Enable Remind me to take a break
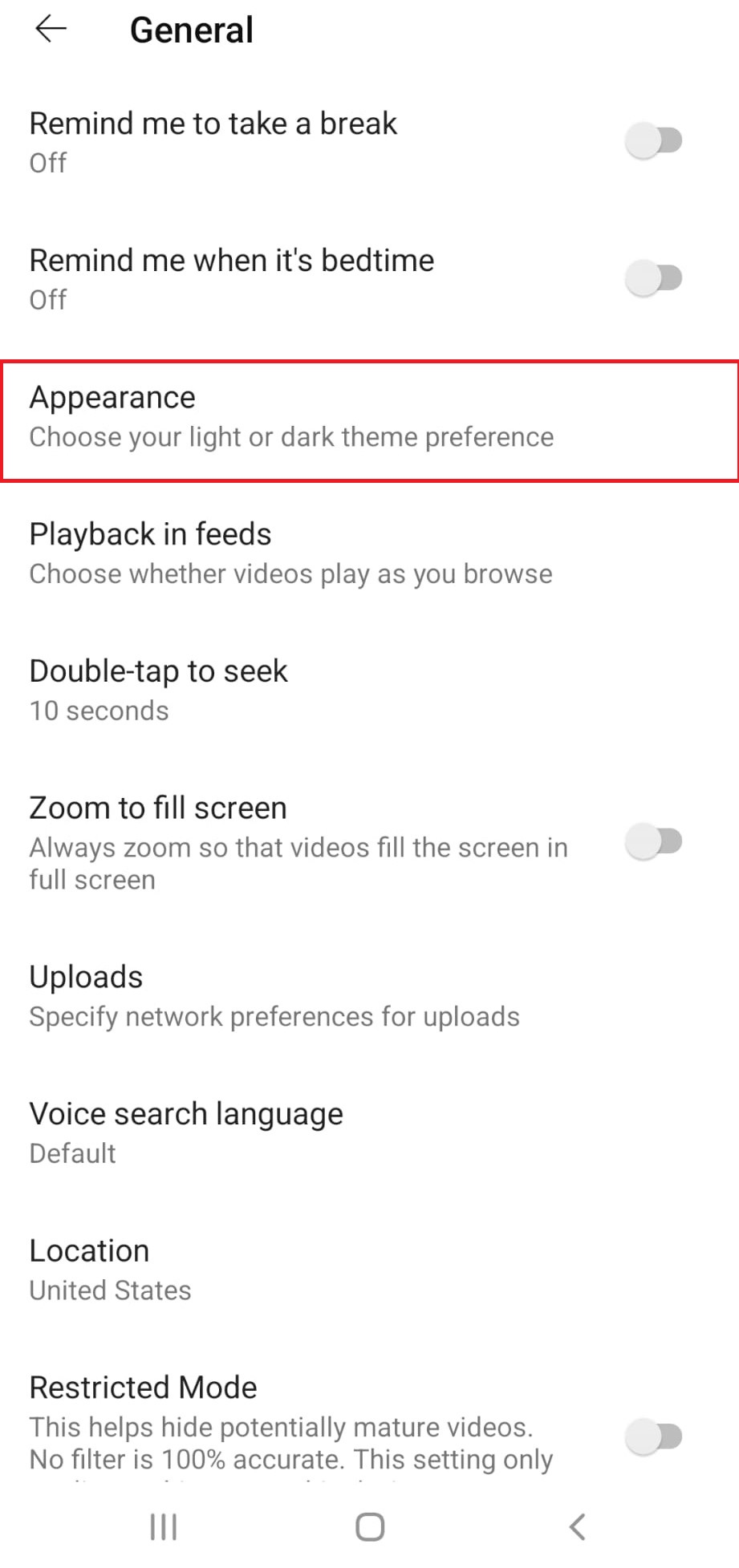 pos(653,140)
